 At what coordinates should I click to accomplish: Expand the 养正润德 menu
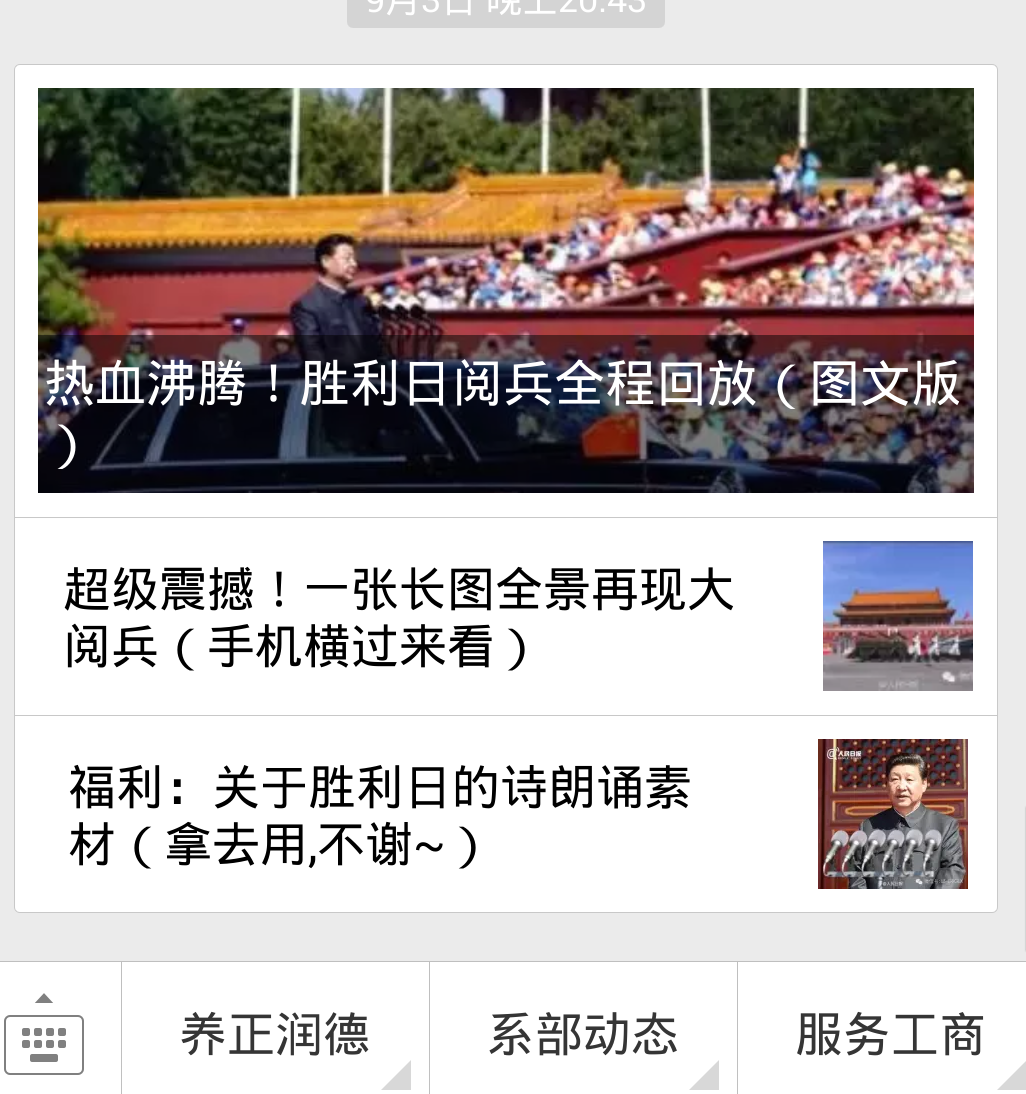pyautogui.click(x=275, y=1034)
